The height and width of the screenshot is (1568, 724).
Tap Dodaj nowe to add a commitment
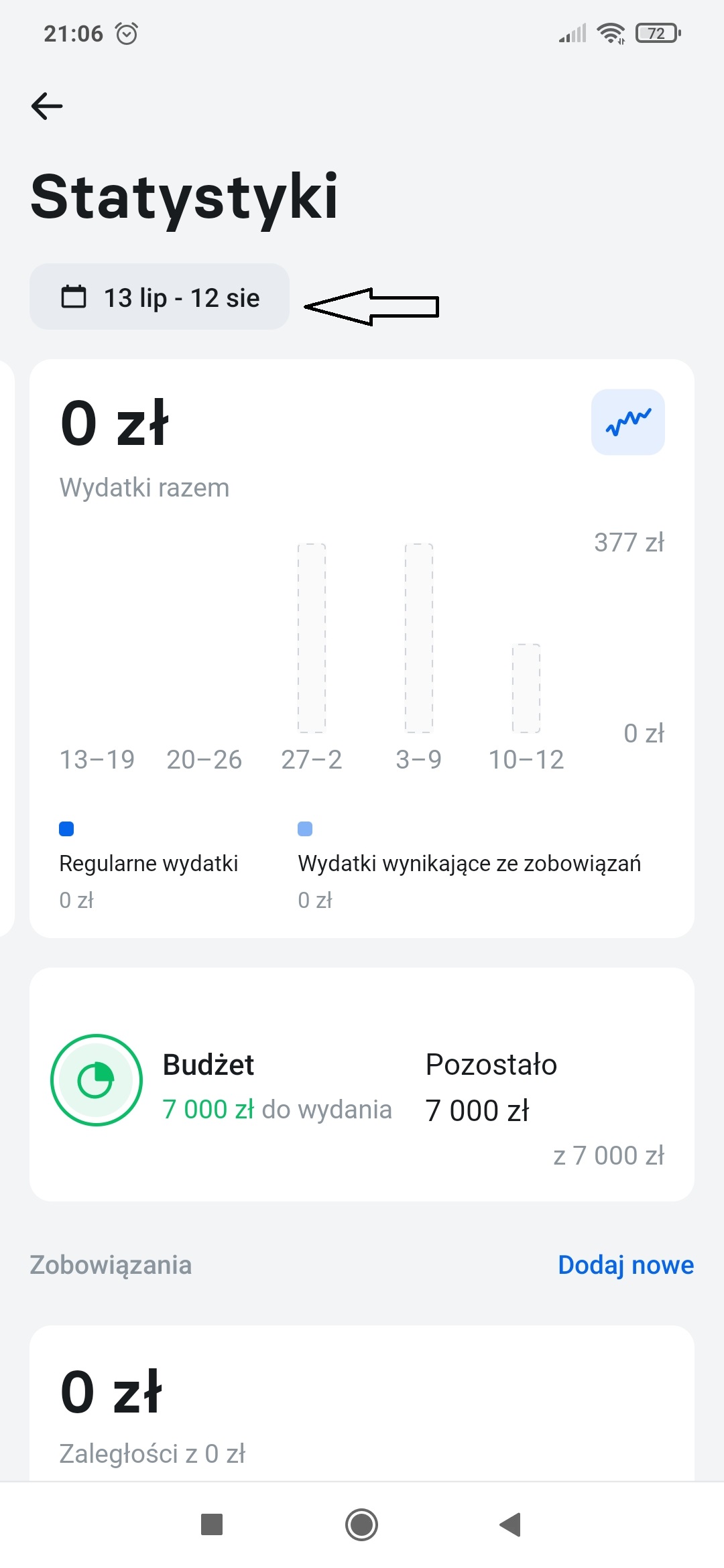tap(625, 1265)
